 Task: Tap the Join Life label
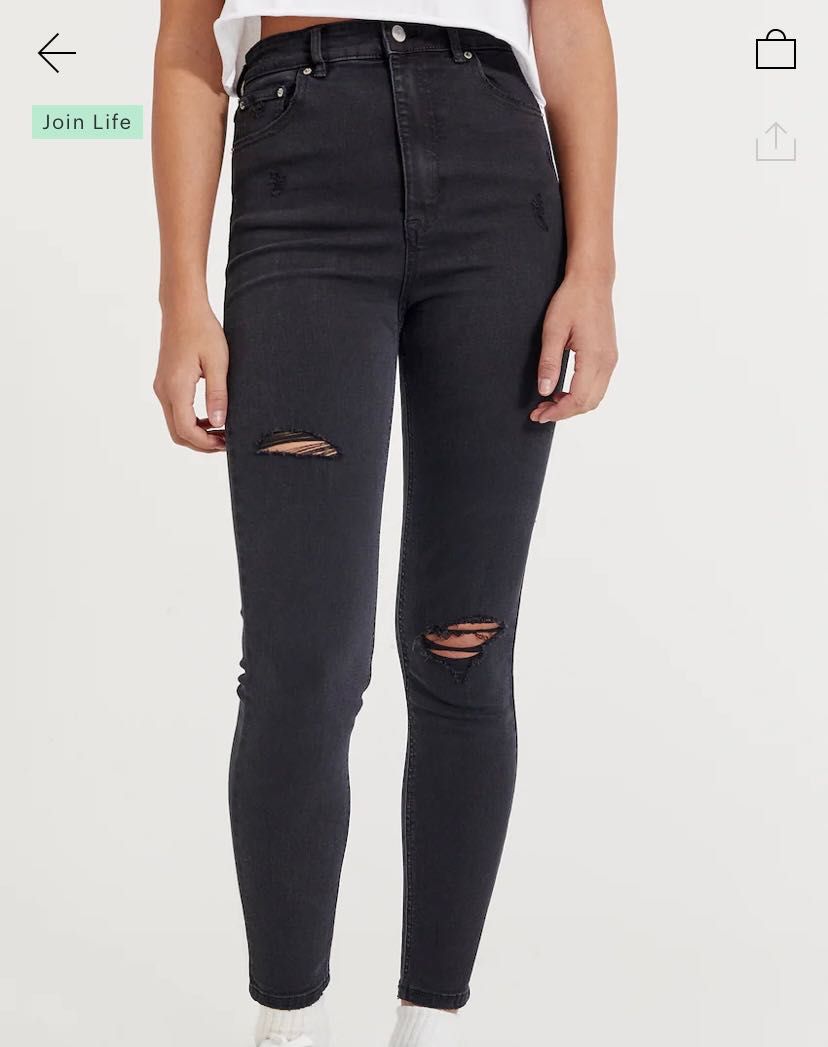click(x=87, y=122)
